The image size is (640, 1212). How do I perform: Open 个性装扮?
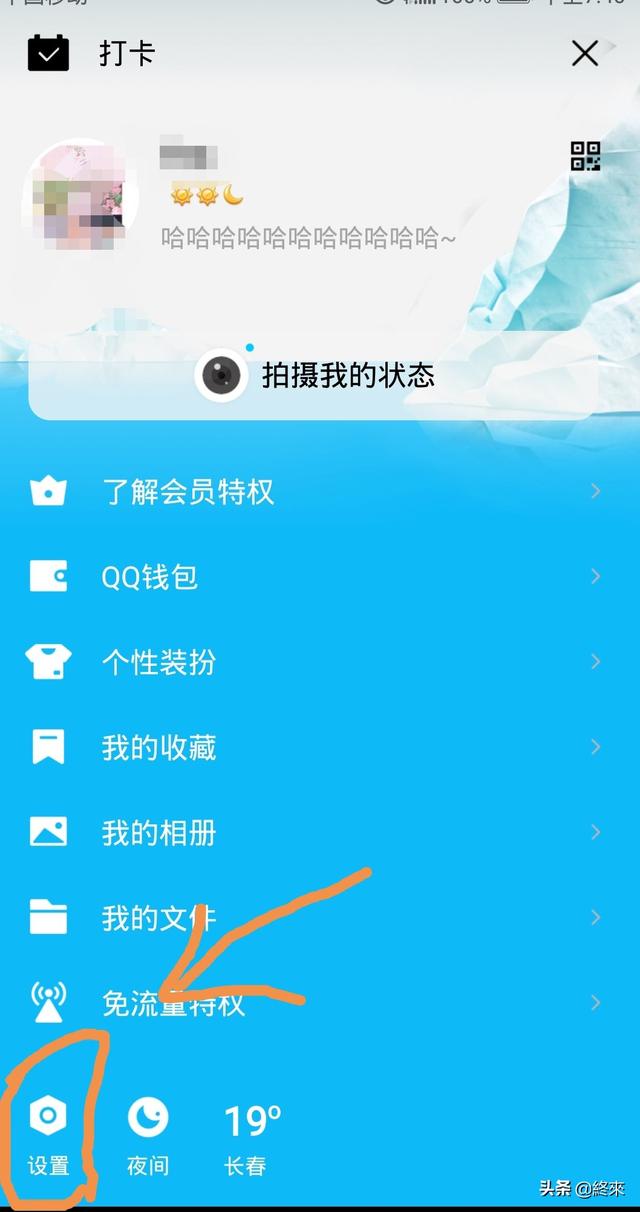click(158, 662)
